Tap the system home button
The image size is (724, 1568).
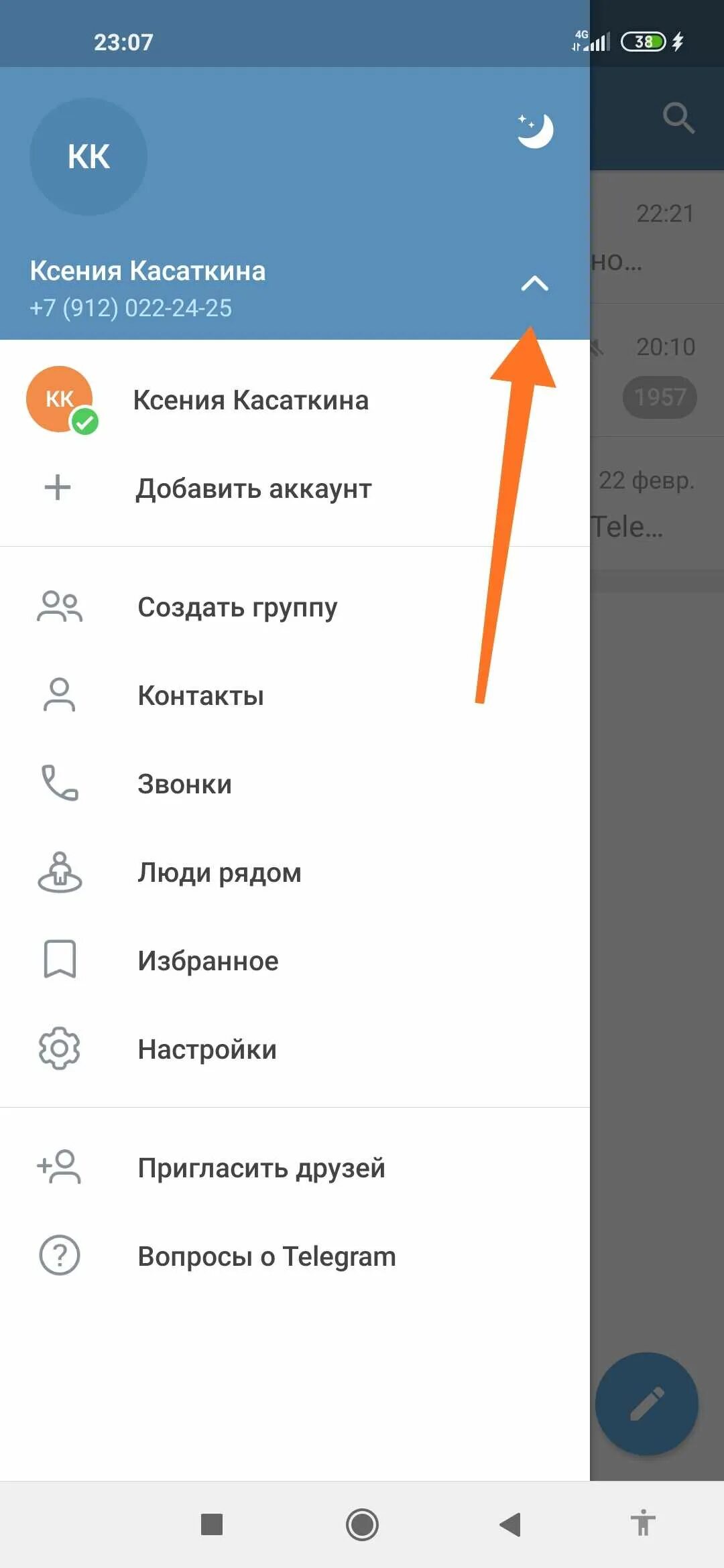[362, 1524]
